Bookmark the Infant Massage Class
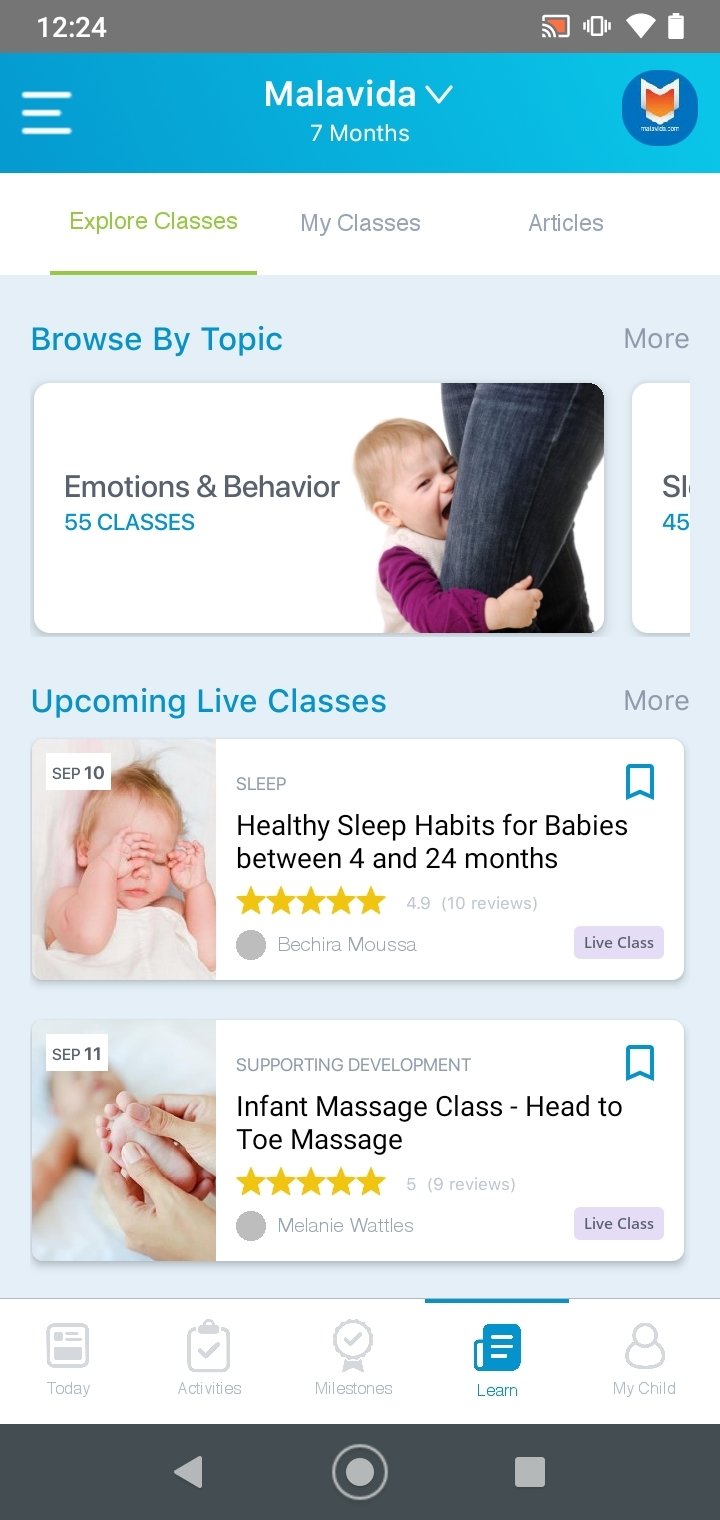The height and width of the screenshot is (1520, 720). point(640,1063)
